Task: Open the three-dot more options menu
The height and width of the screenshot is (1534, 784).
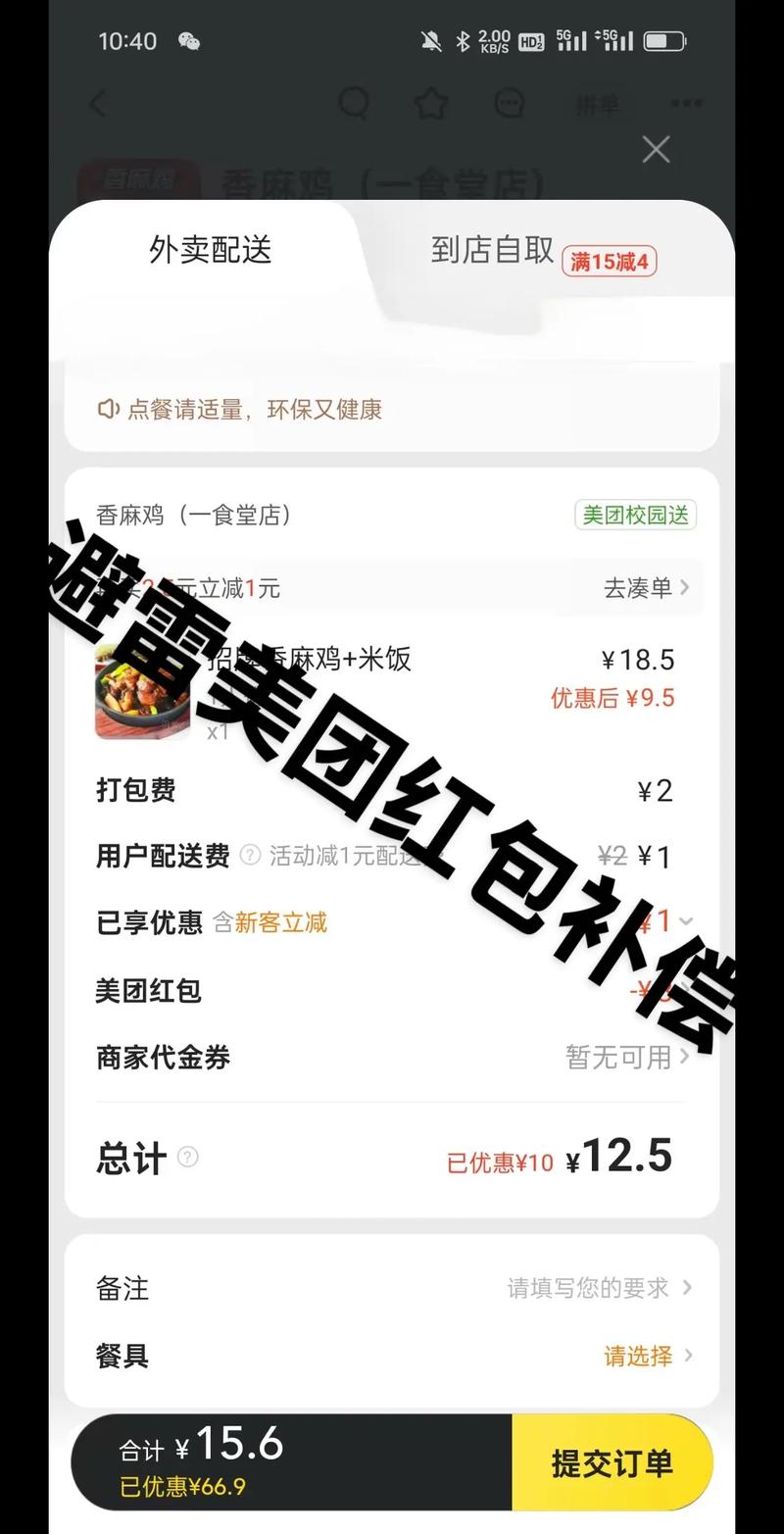Action: pos(687,103)
